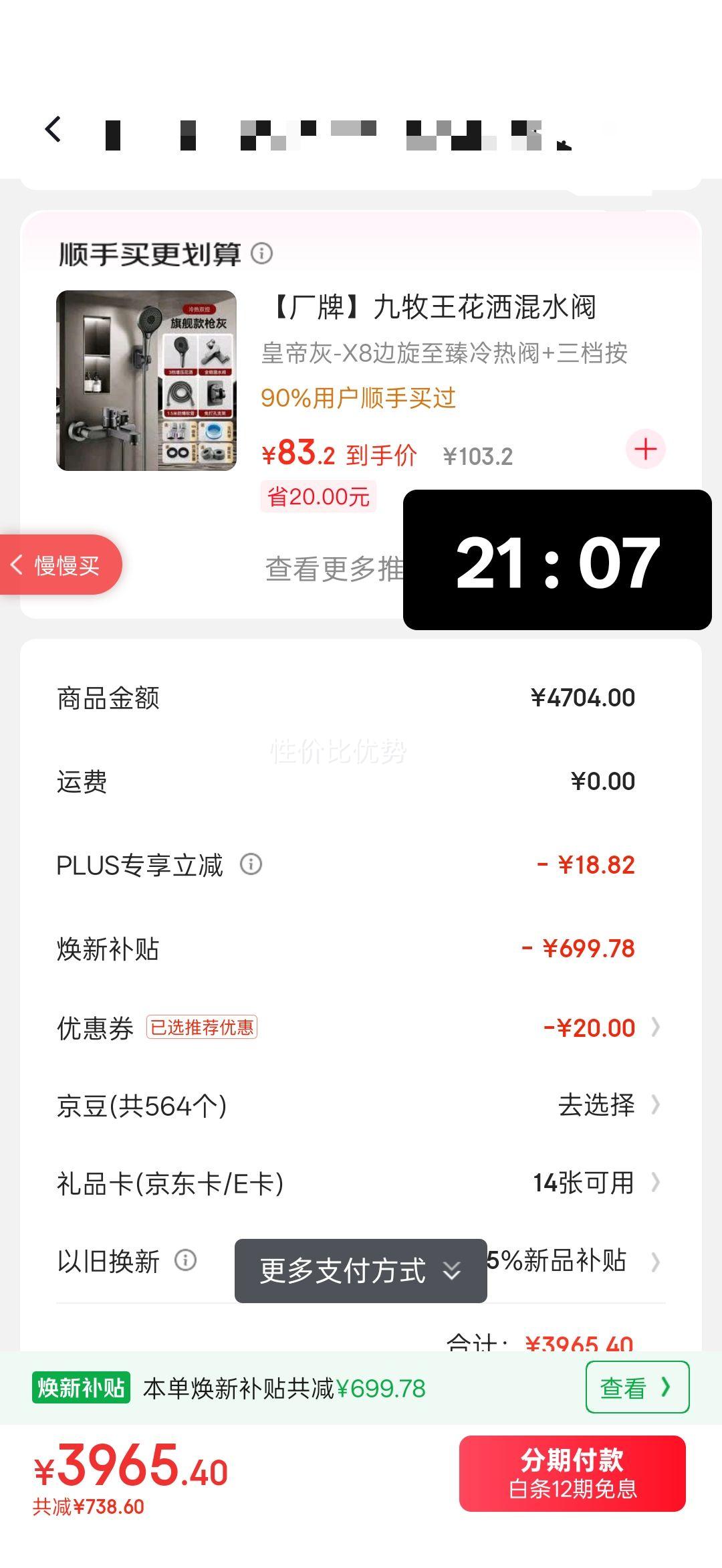Expand 更多支付方式 payment options
The width and height of the screenshot is (722, 1568).
[360, 1270]
